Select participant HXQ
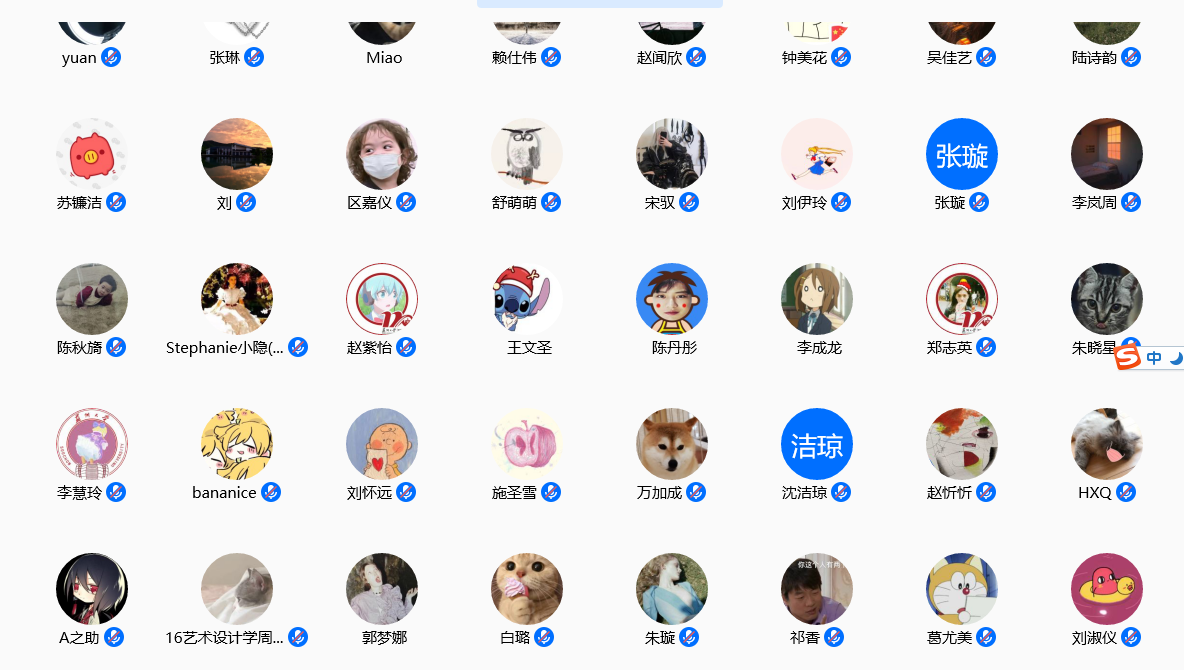This screenshot has width=1184, height=670. 1107,445
